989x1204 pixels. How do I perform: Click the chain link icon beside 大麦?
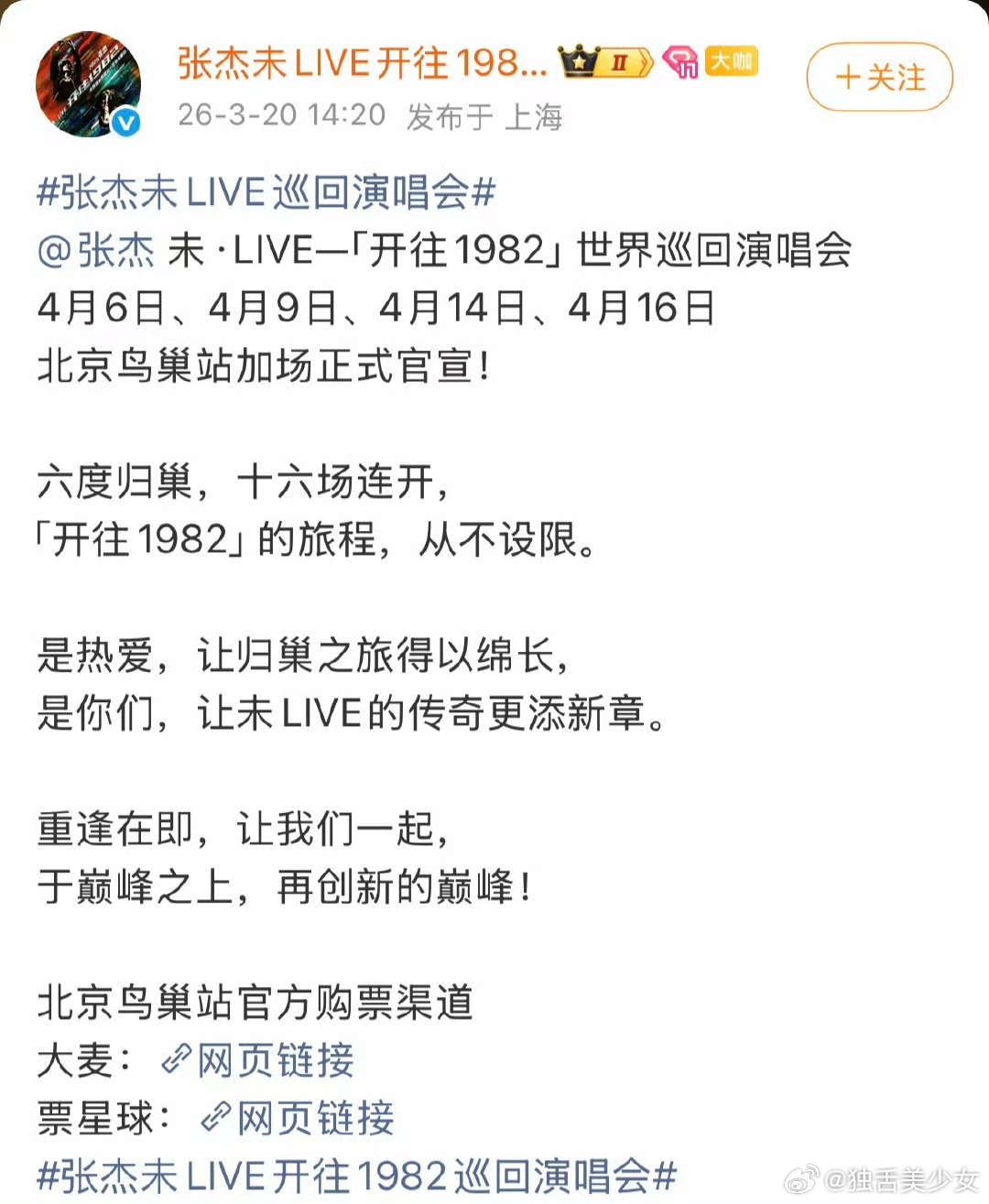point(173,1059)
